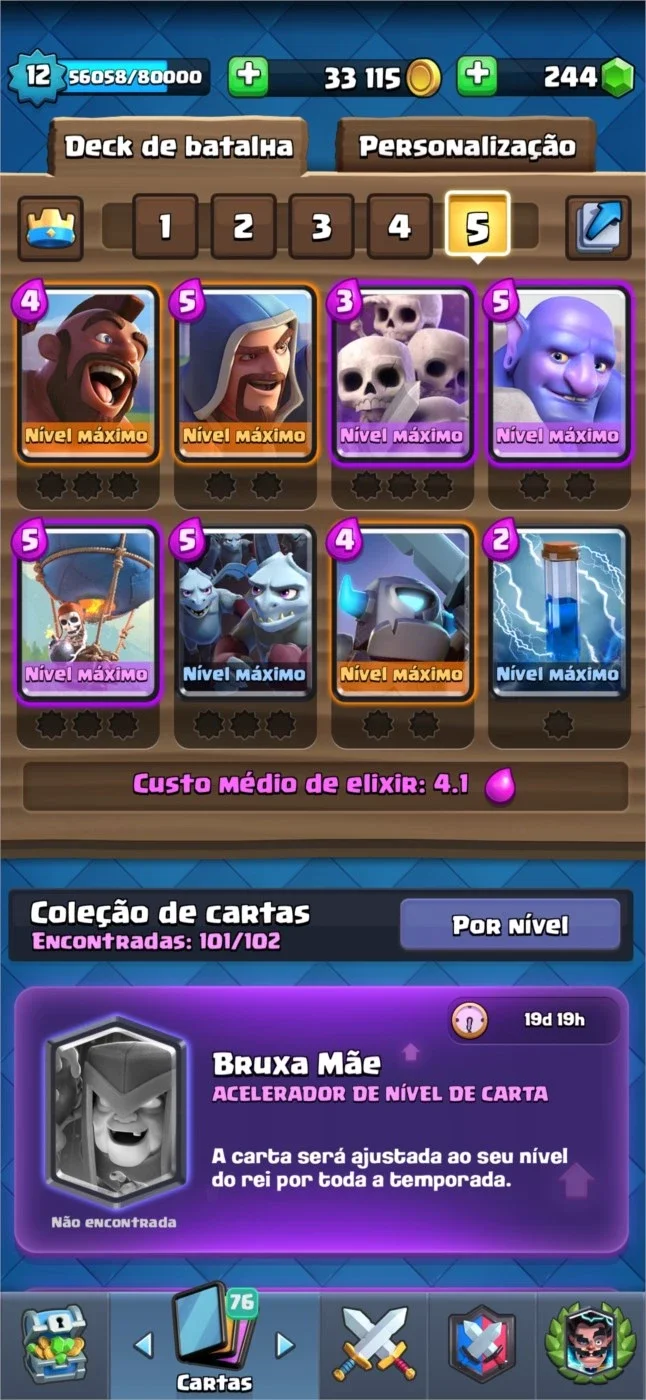The width and height of the screenshot is (646, 1400).
Task: Open the blue crown tower troop icon
Action: (50, 227)
